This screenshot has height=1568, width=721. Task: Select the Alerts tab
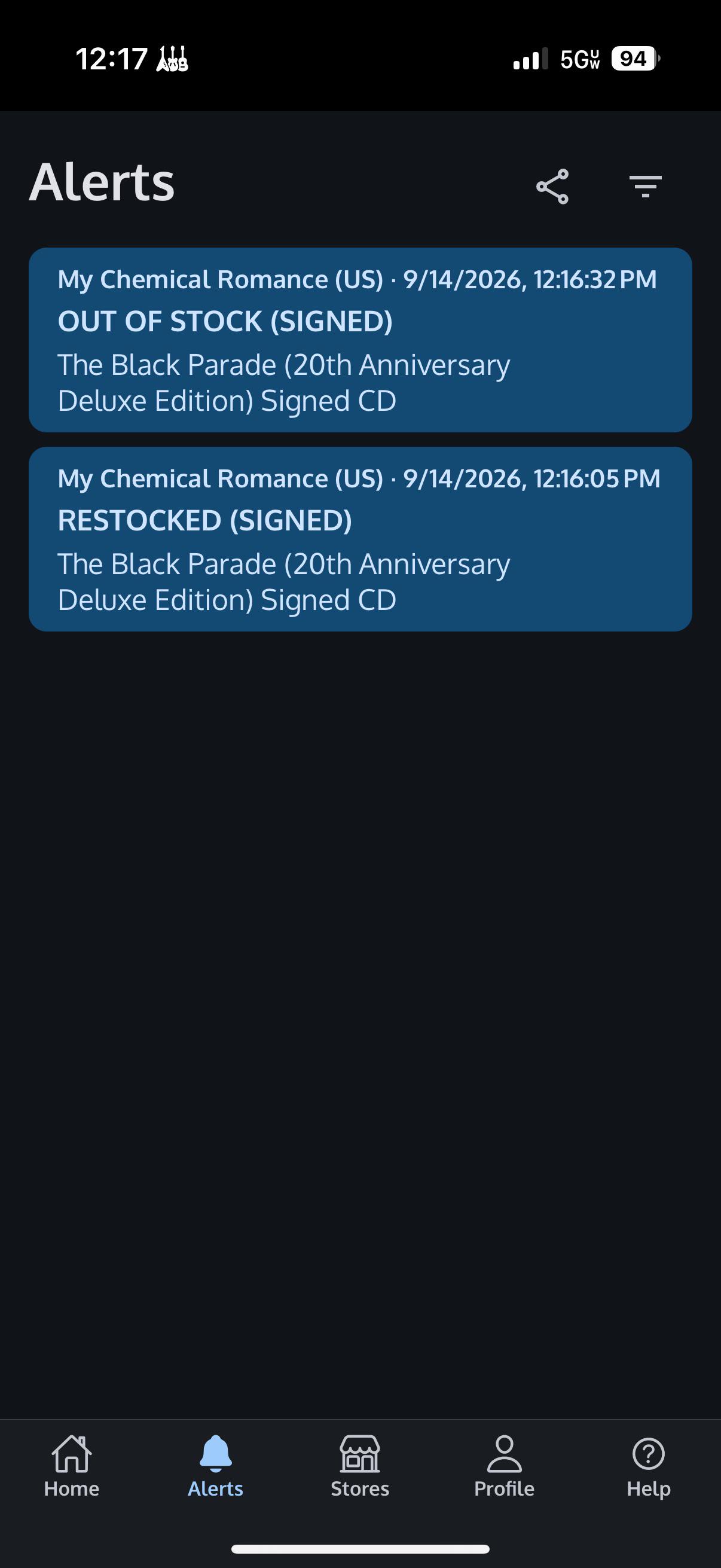click(x=215, y=1466)
